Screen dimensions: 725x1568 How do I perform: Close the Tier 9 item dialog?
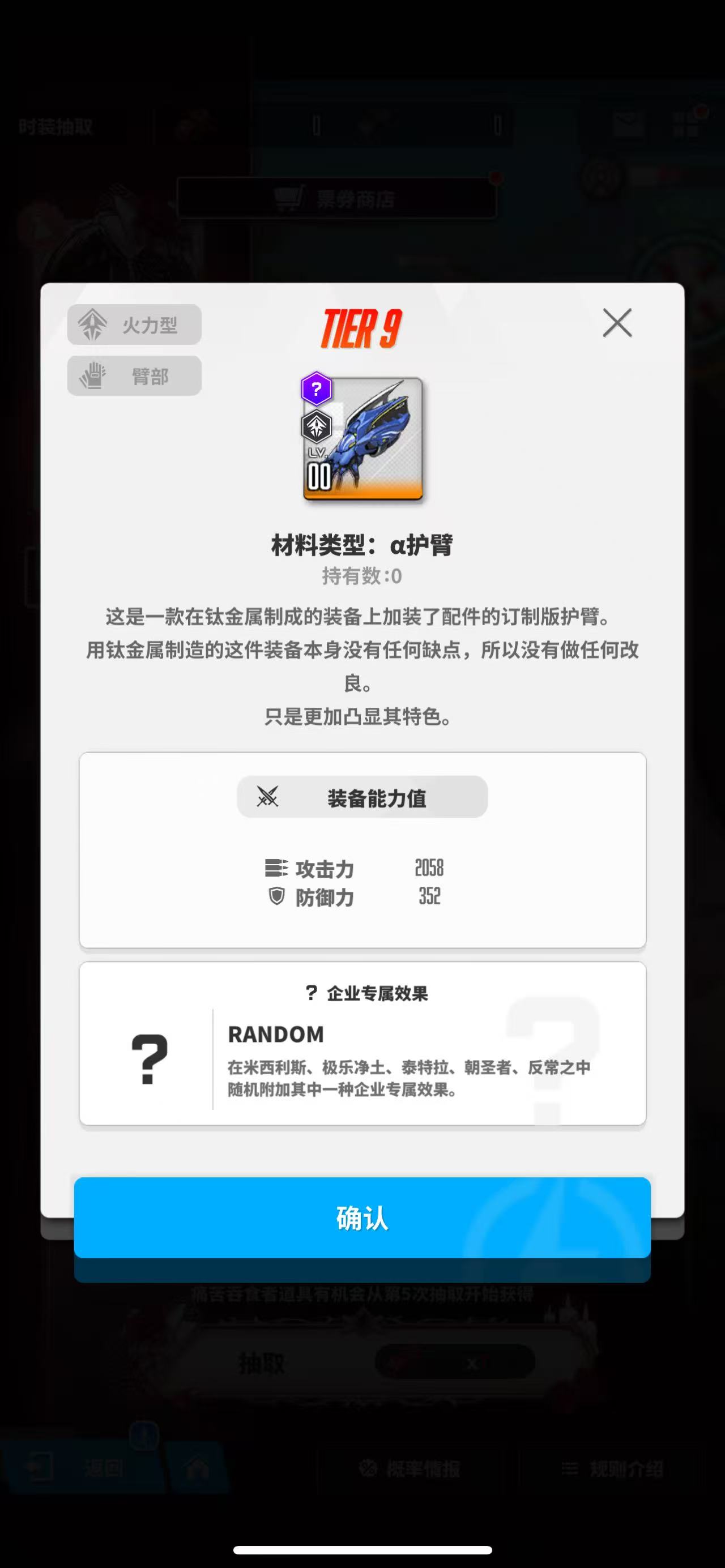click(x=617, y=323)
